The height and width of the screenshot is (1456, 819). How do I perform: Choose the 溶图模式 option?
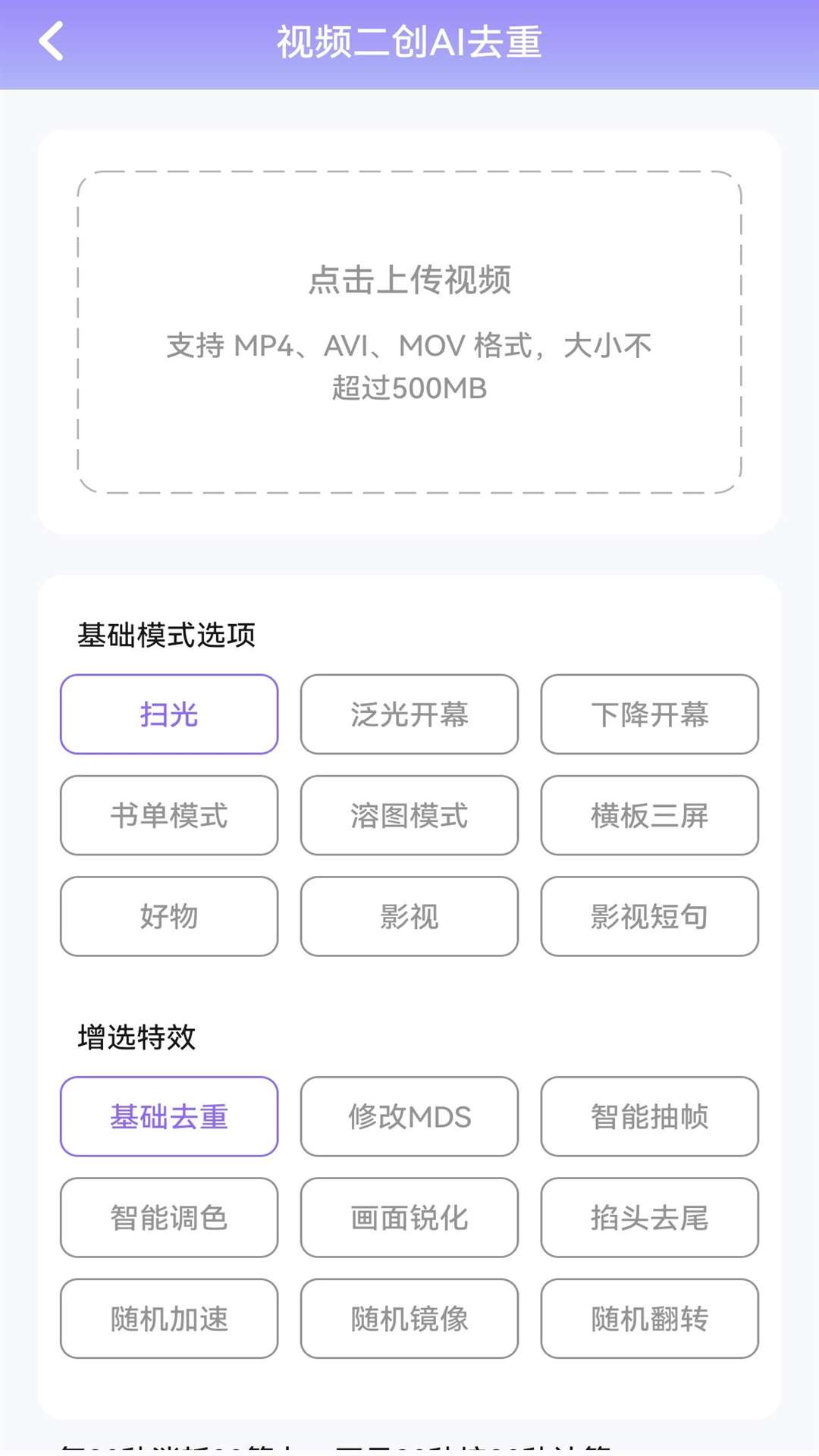pyautogui.click(x=409, y=815)
